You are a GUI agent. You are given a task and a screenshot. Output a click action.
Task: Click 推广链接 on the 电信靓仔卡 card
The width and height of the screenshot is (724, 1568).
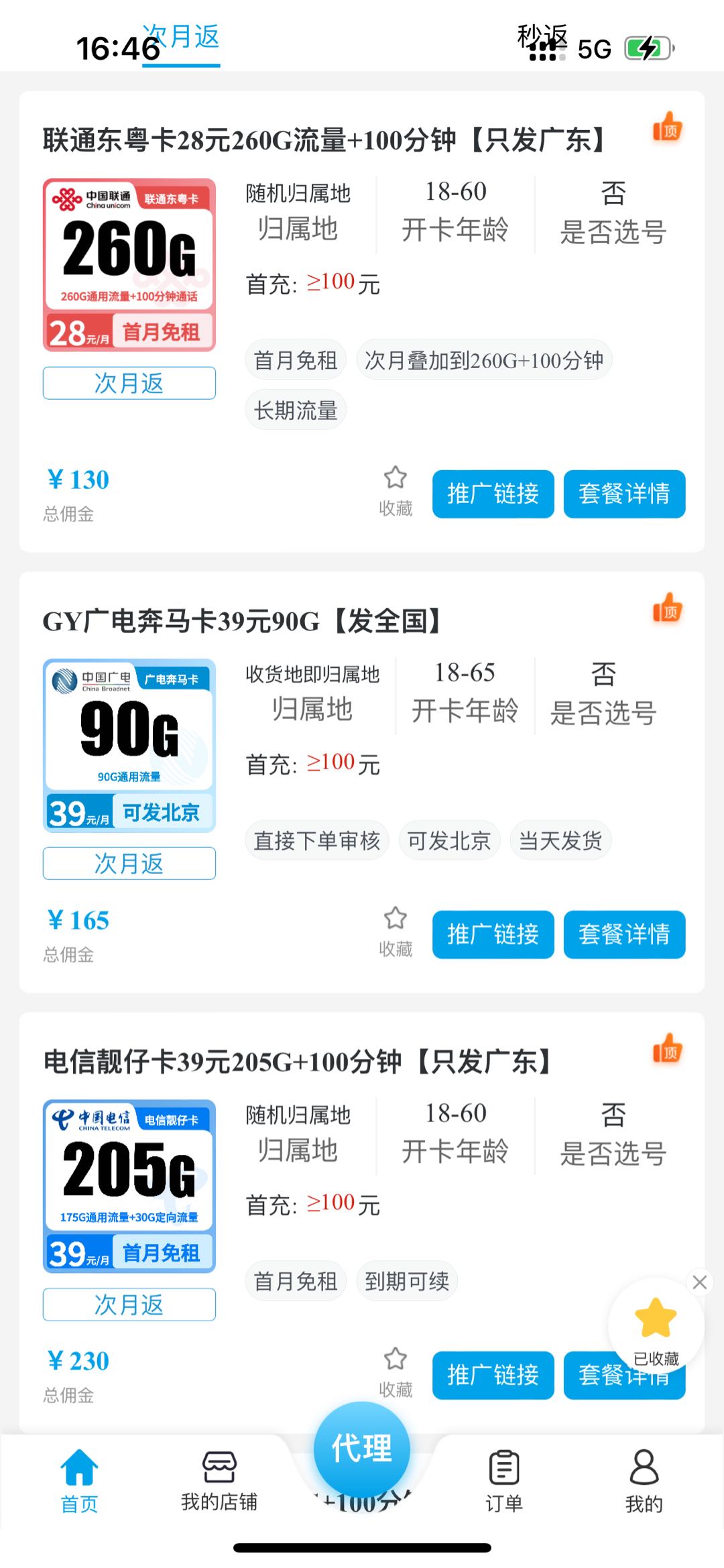pyautogui.click(x=493, y=1376)
